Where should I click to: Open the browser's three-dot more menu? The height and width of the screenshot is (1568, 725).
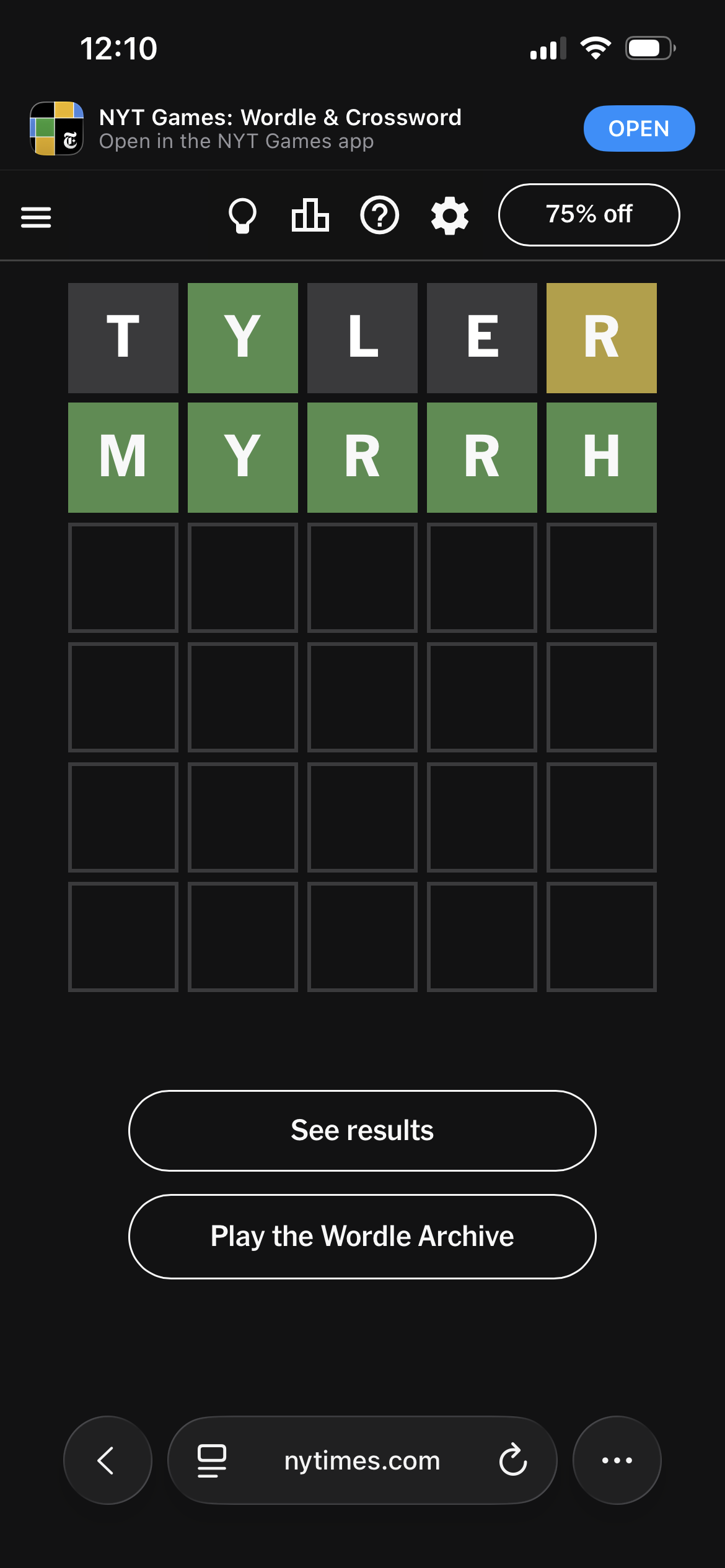pyautogui.click(x=617, y=1460)
